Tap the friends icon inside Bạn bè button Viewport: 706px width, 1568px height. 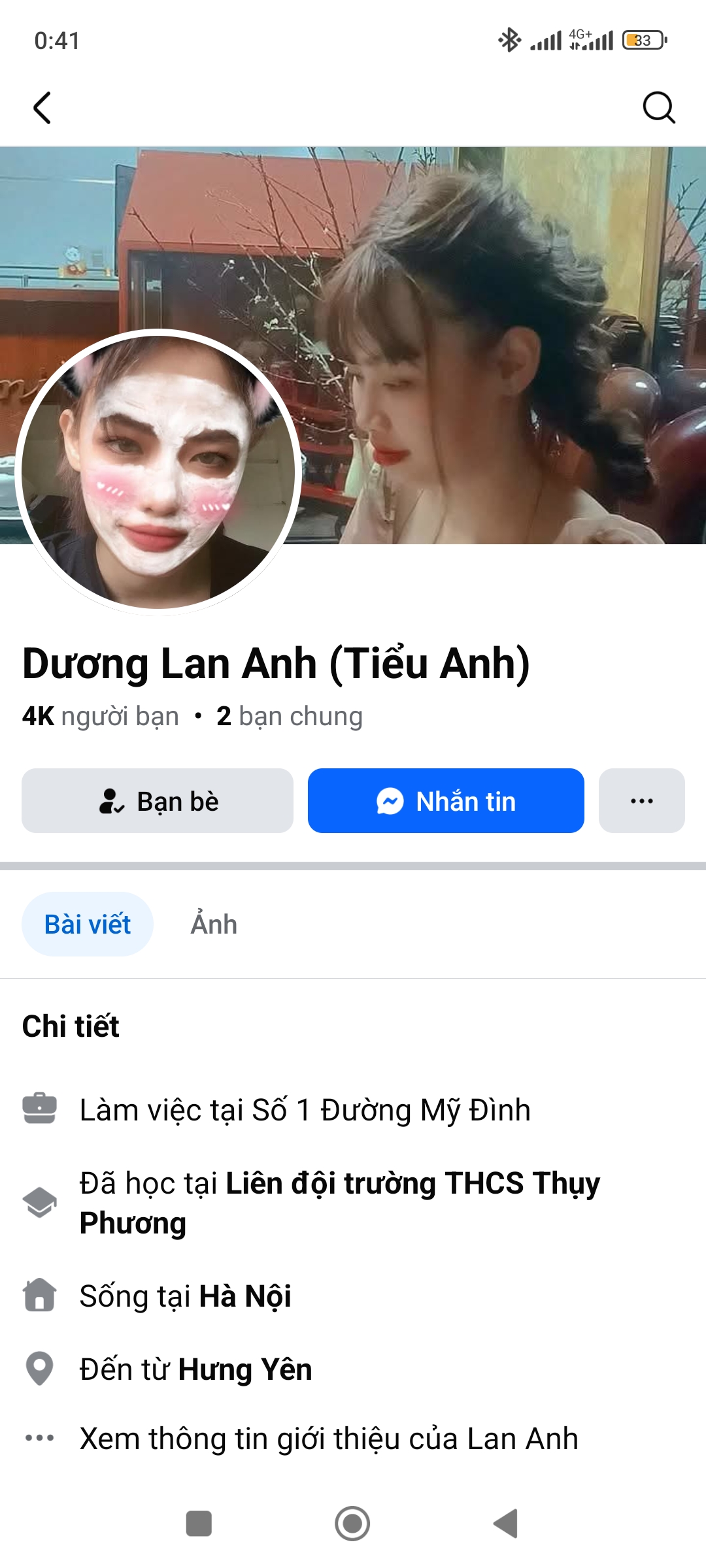pos(112,801)
